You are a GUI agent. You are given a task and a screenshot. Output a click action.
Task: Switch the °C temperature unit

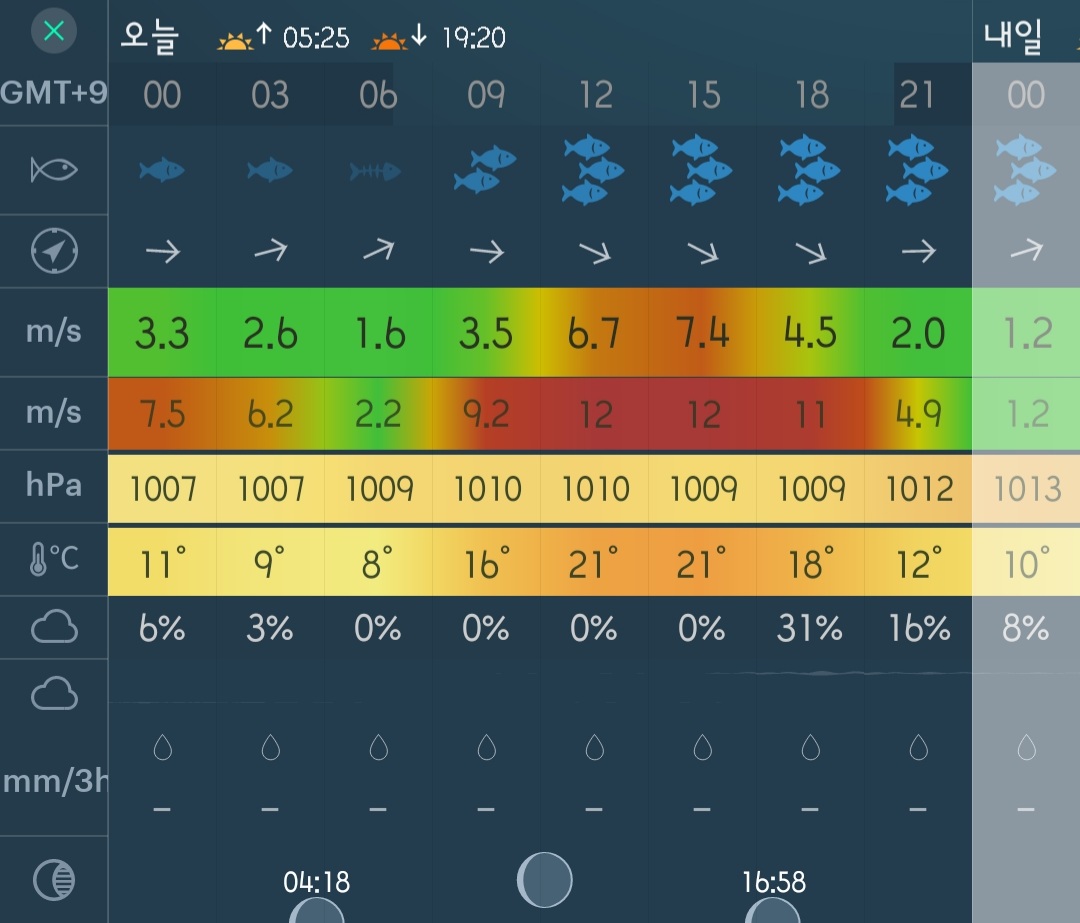point(54,559)
